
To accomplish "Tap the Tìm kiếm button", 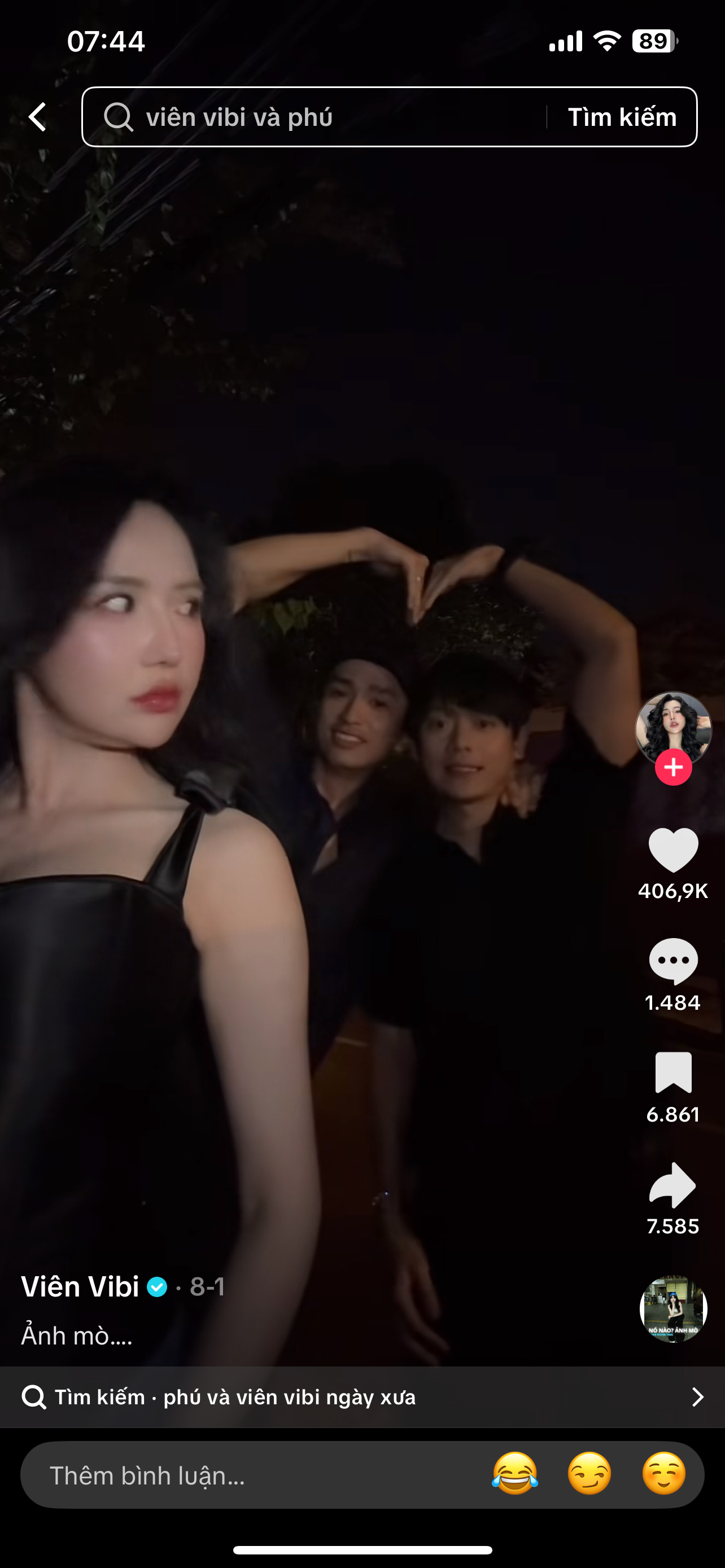I will (622, 117).
